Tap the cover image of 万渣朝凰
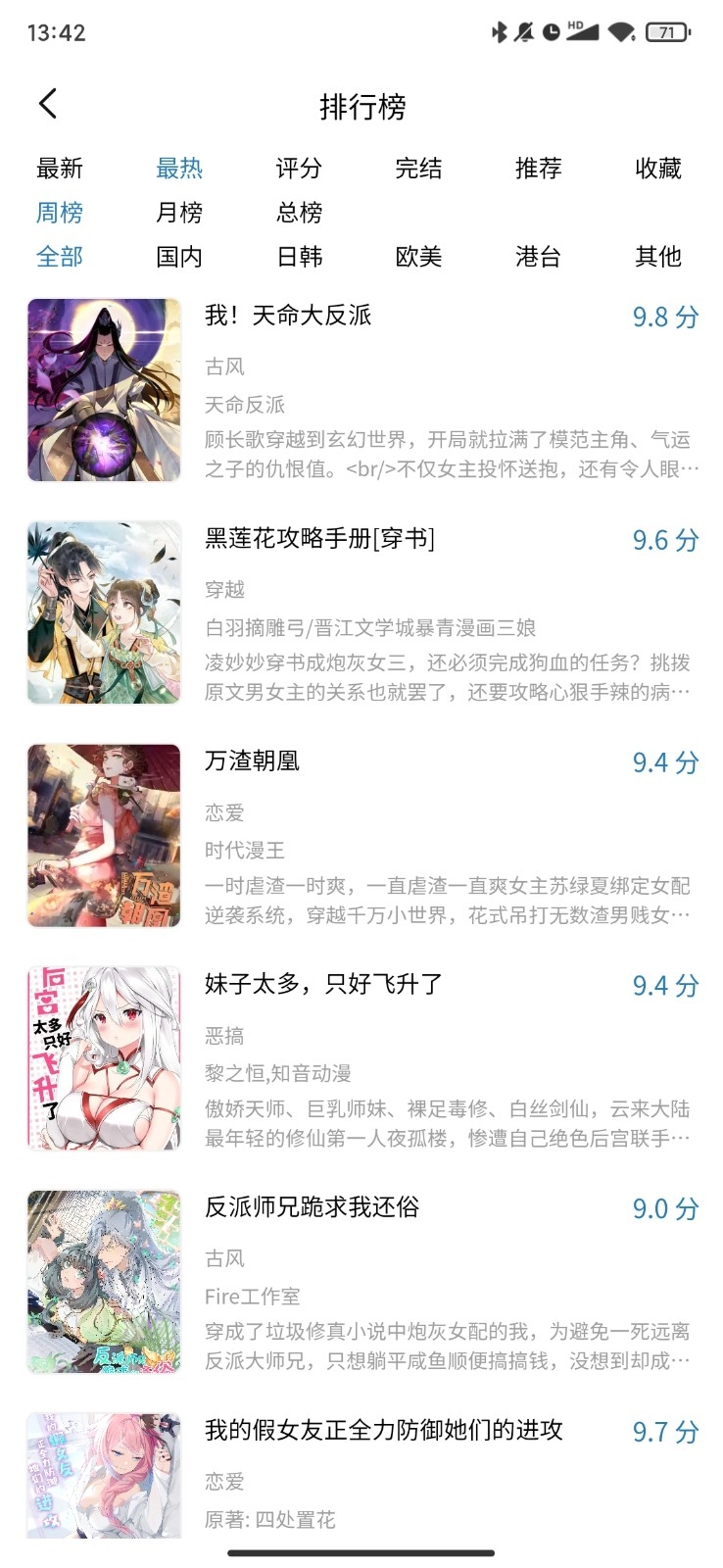This screenshot has height=1568, width=723. point(103,835)
